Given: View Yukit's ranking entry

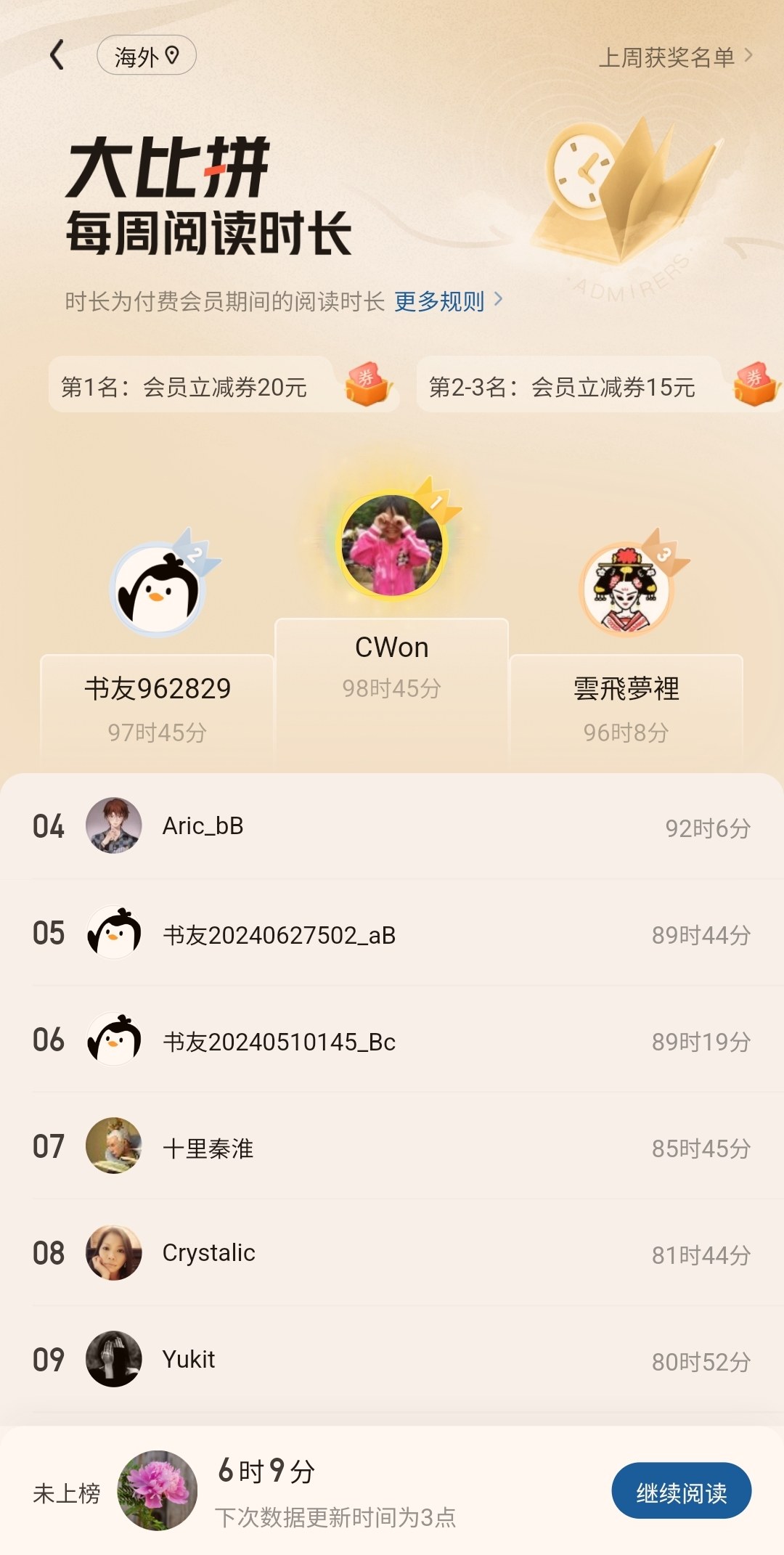Looking at the screenshot, I should (x=392, y=1360).
